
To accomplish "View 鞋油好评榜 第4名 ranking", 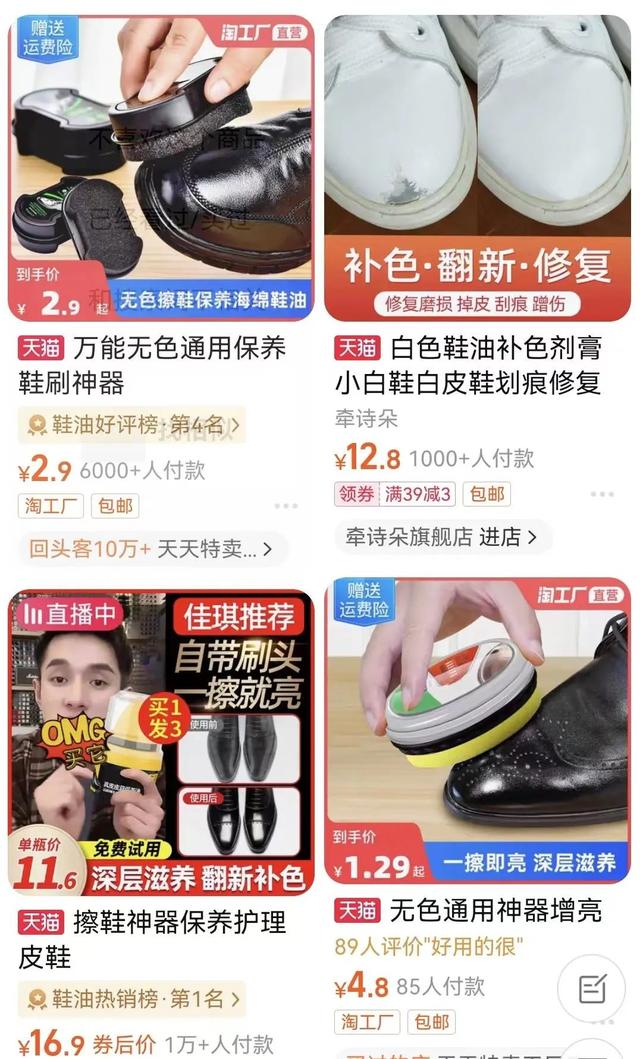I will tap(132, 425).
